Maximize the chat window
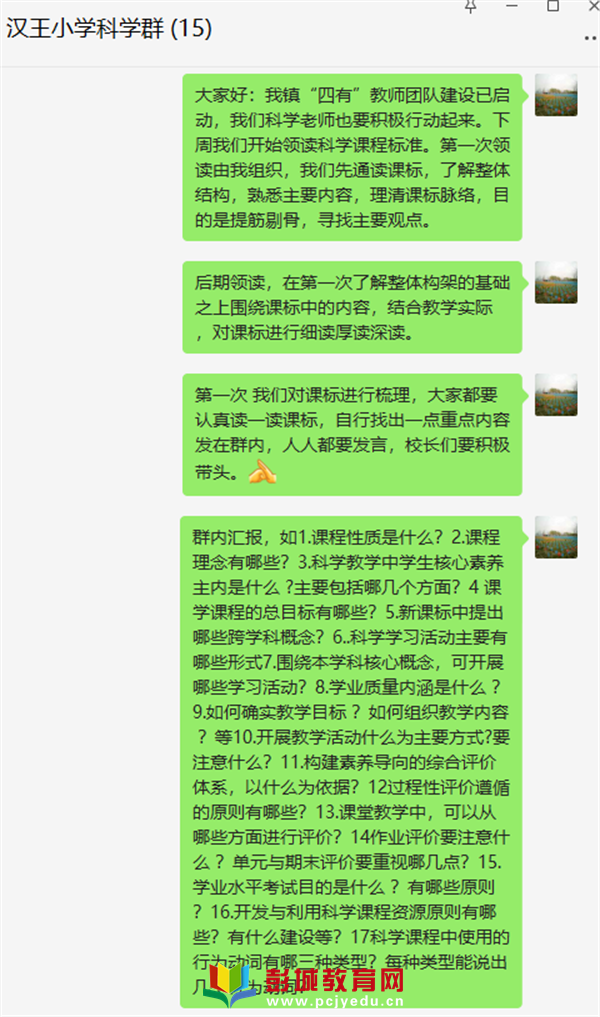The width and height of the screenshot is (600, 1017). pyautogui.click(x=552, y=5)
